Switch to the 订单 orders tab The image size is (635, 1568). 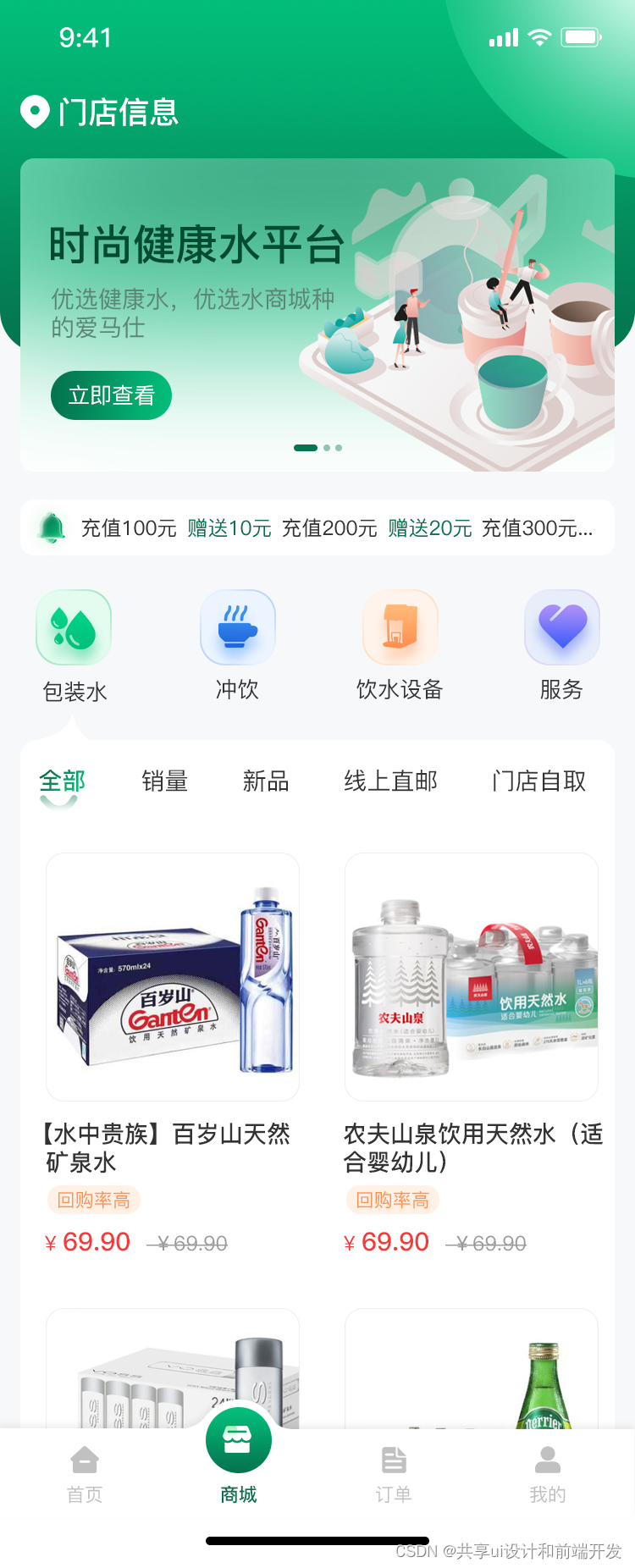(x=394, y=1473)
